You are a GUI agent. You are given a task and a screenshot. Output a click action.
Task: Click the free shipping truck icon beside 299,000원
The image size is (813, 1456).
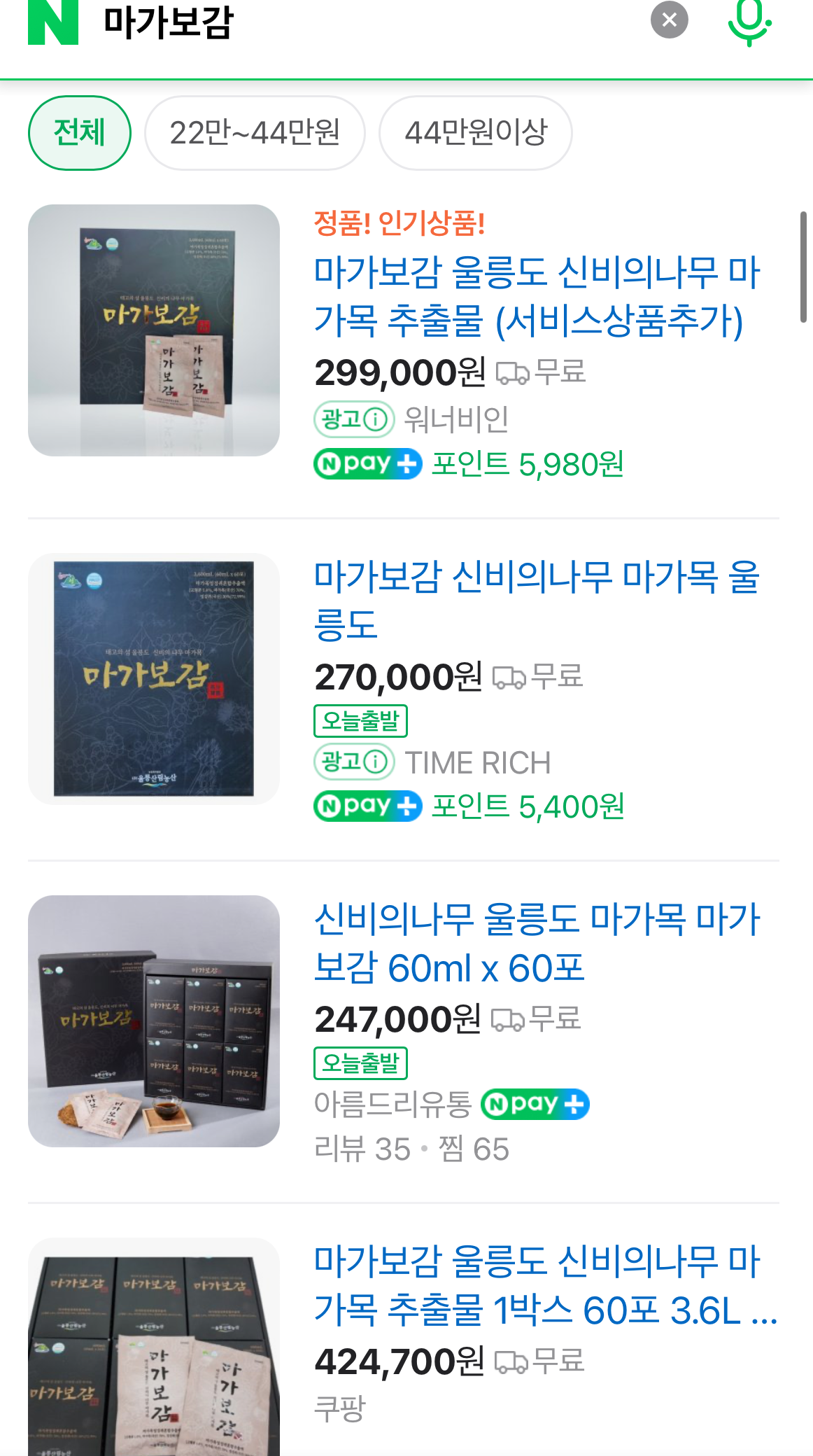512,373
